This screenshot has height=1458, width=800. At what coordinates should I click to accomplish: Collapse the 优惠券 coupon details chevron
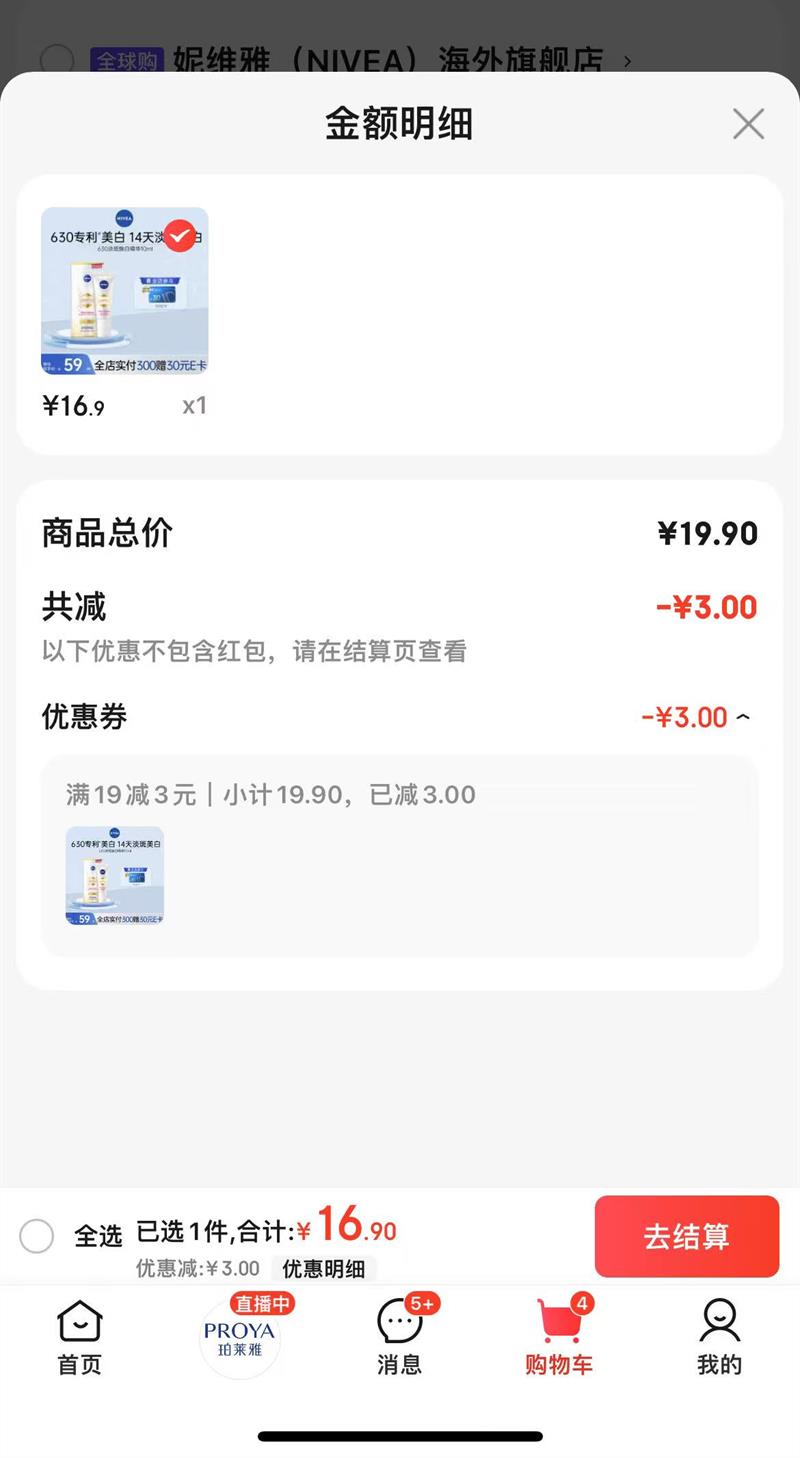[742, 716]
